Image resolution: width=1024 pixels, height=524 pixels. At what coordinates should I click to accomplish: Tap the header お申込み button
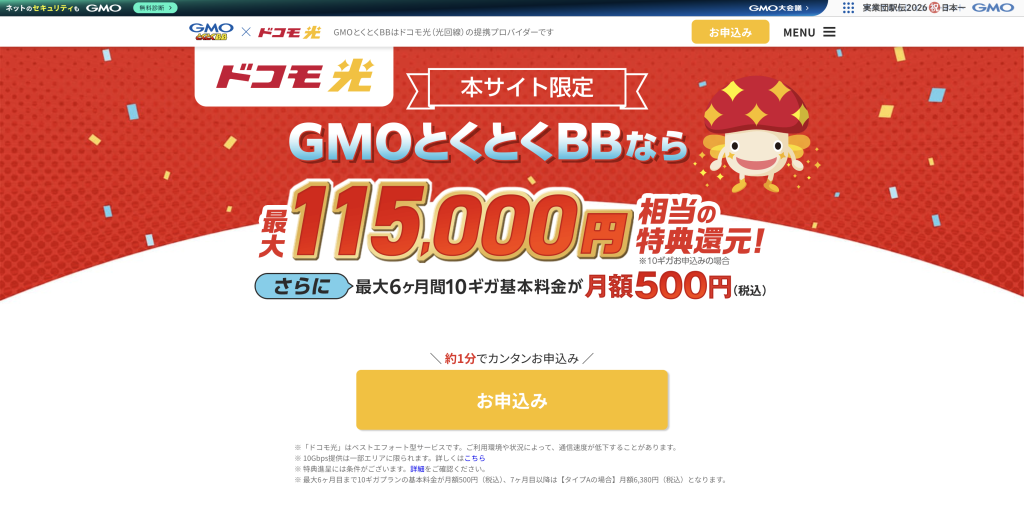pyautogui.click(x=730, y=32)
